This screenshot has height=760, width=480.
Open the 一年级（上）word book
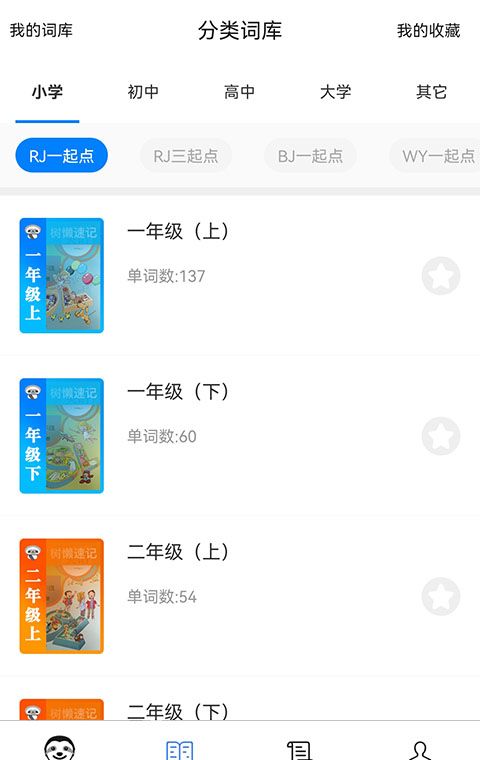(x=240, y=275)
